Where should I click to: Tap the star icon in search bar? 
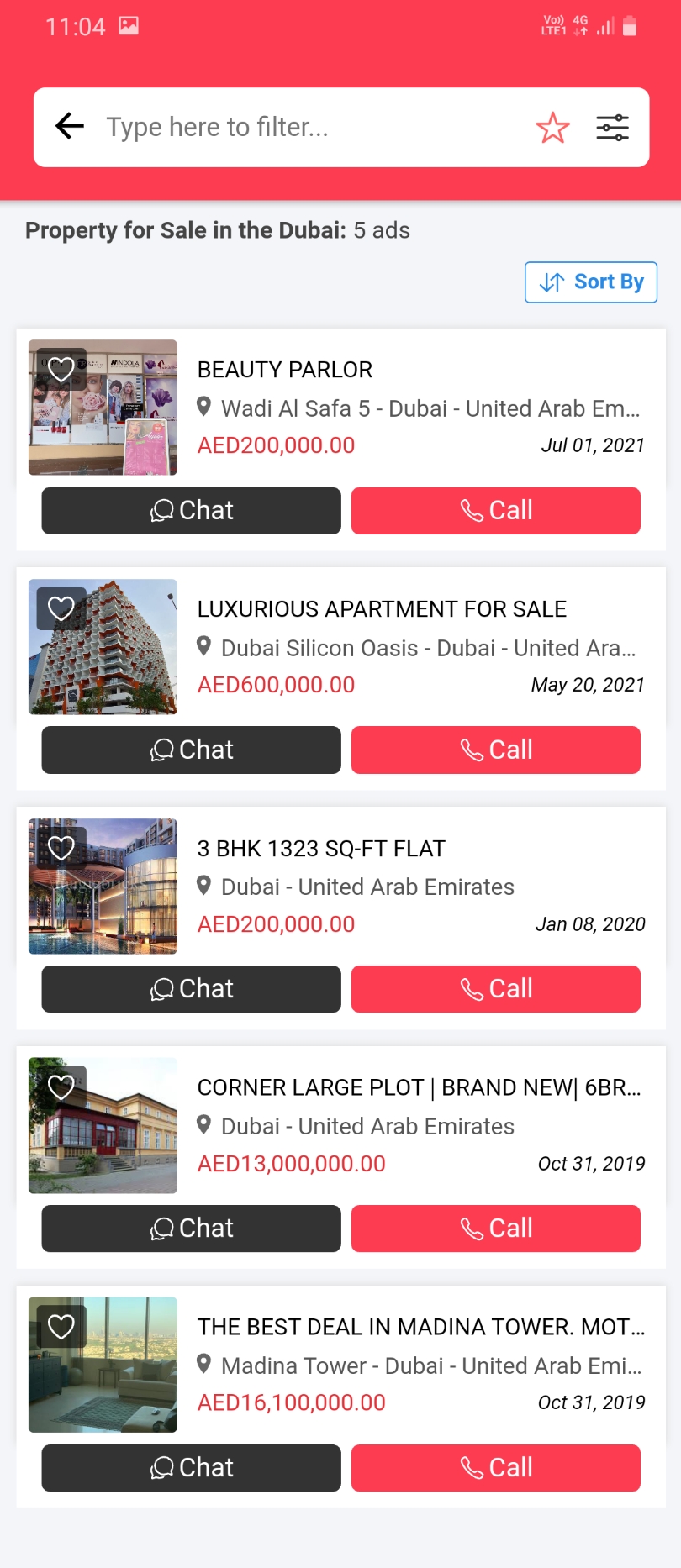point(552,128)
